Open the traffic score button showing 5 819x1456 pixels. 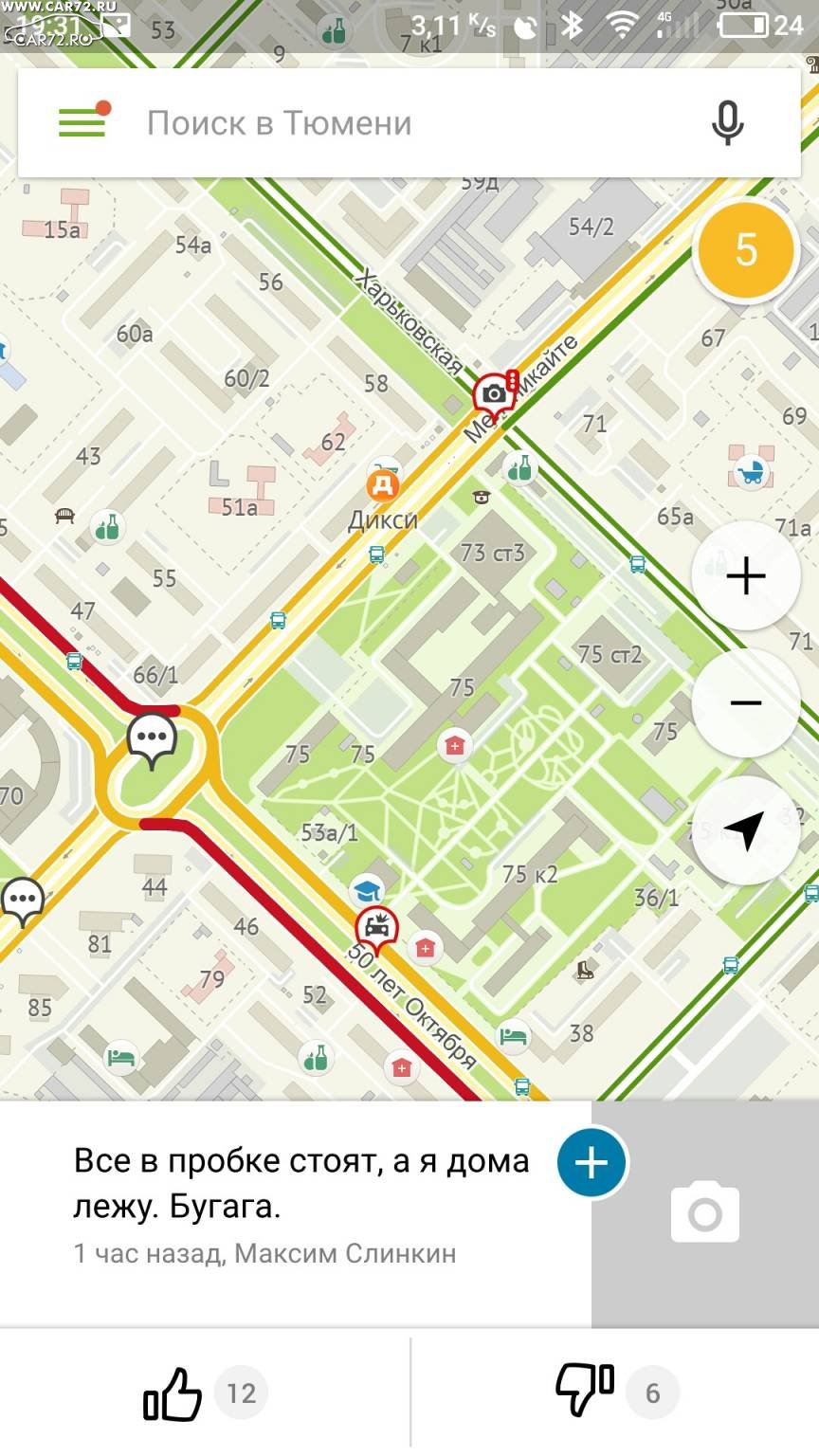746,250
